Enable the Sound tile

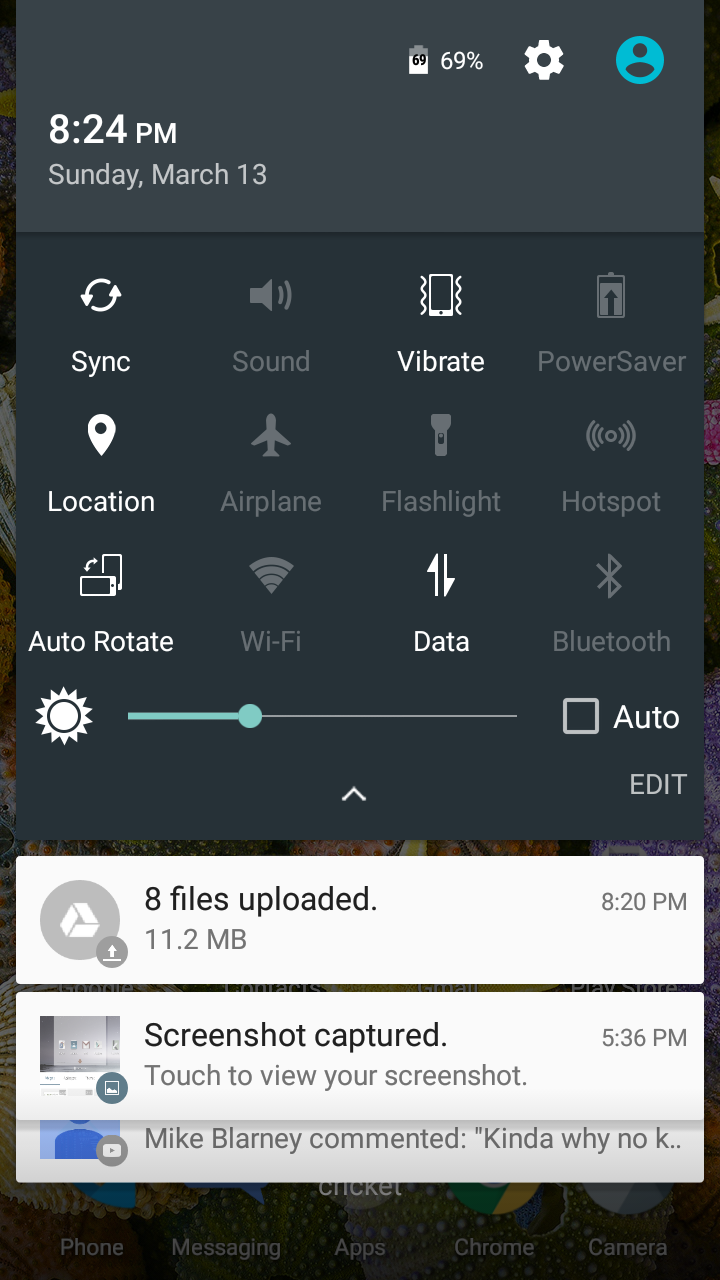[x=271, y=325]
